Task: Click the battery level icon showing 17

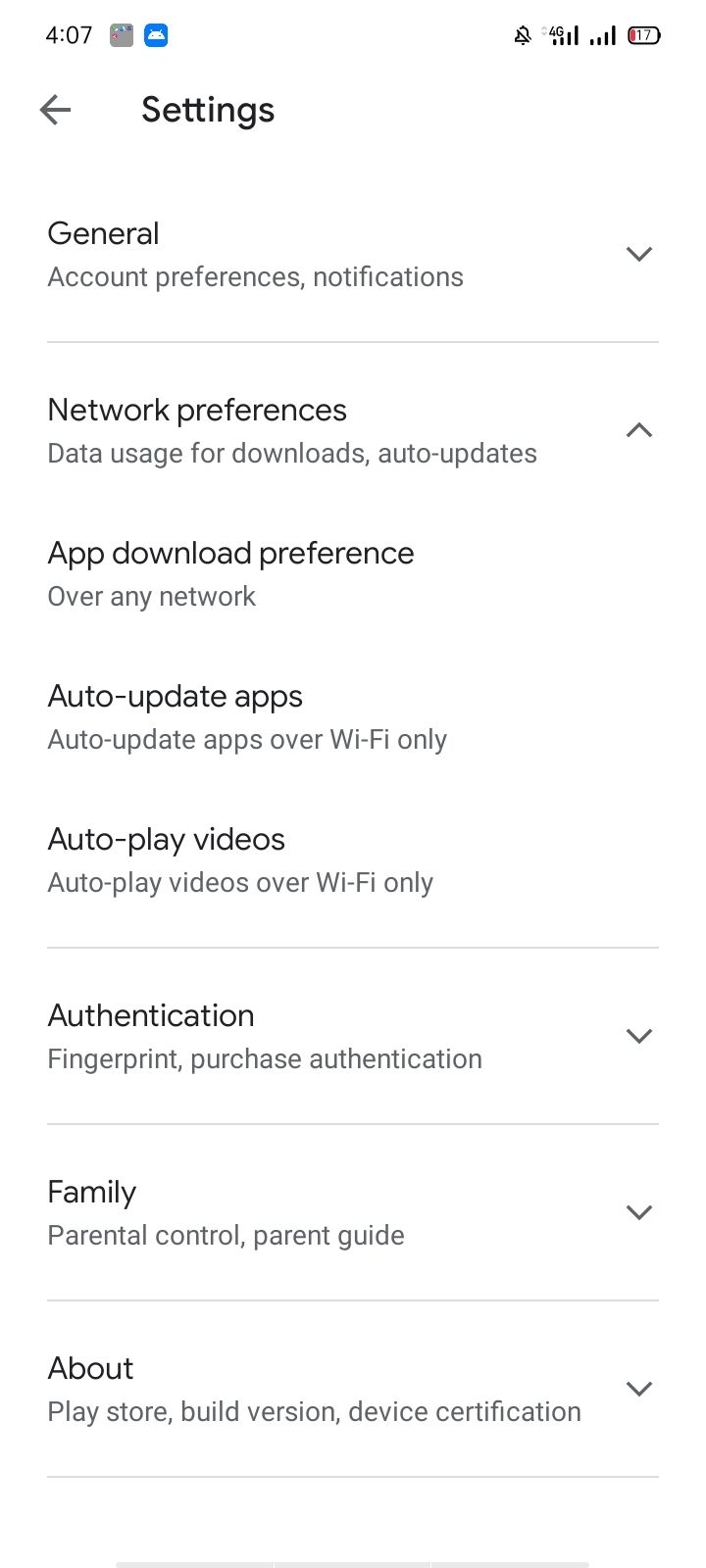Action: point(643,34)
